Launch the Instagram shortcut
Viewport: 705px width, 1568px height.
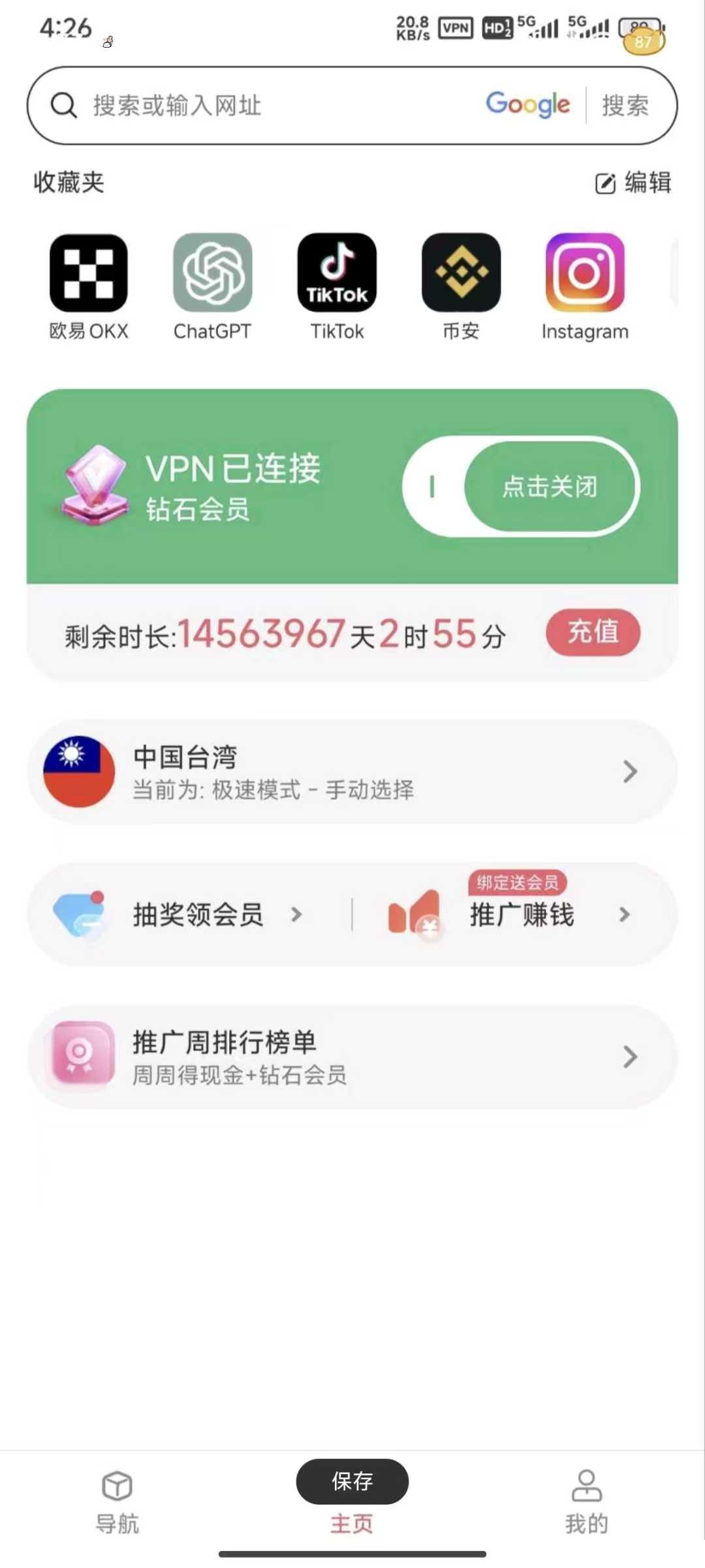click(x=585, y=274)
